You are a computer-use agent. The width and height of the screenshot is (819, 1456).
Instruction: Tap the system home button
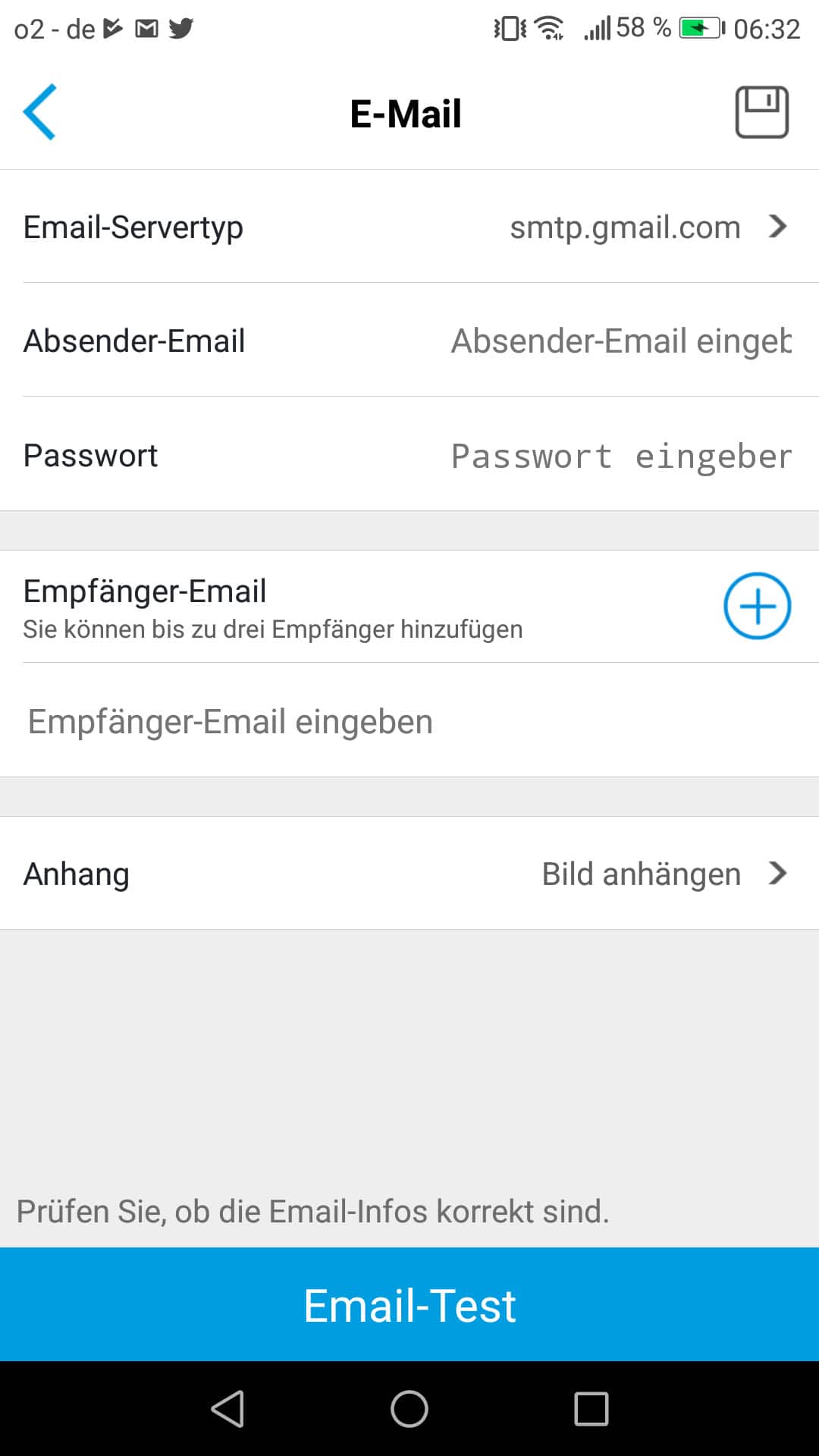pos(409,1409)
